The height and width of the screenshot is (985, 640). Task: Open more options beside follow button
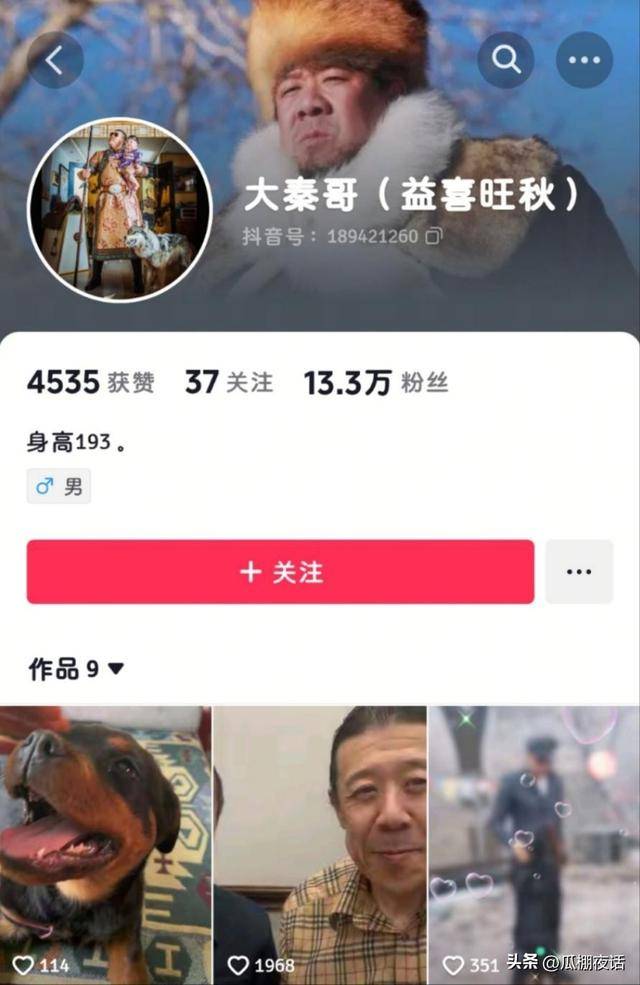579,572
